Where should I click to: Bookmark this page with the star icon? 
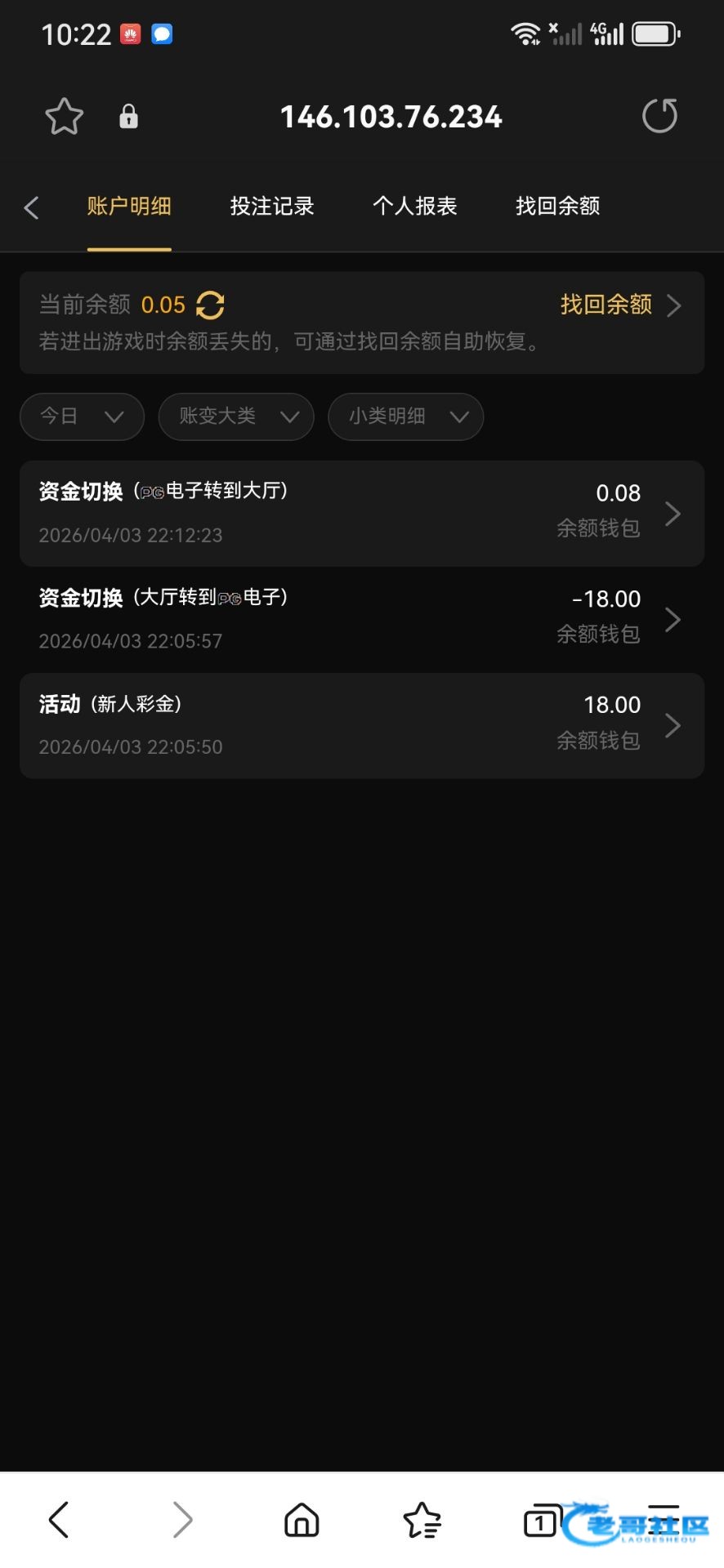(x=64, y=117)
